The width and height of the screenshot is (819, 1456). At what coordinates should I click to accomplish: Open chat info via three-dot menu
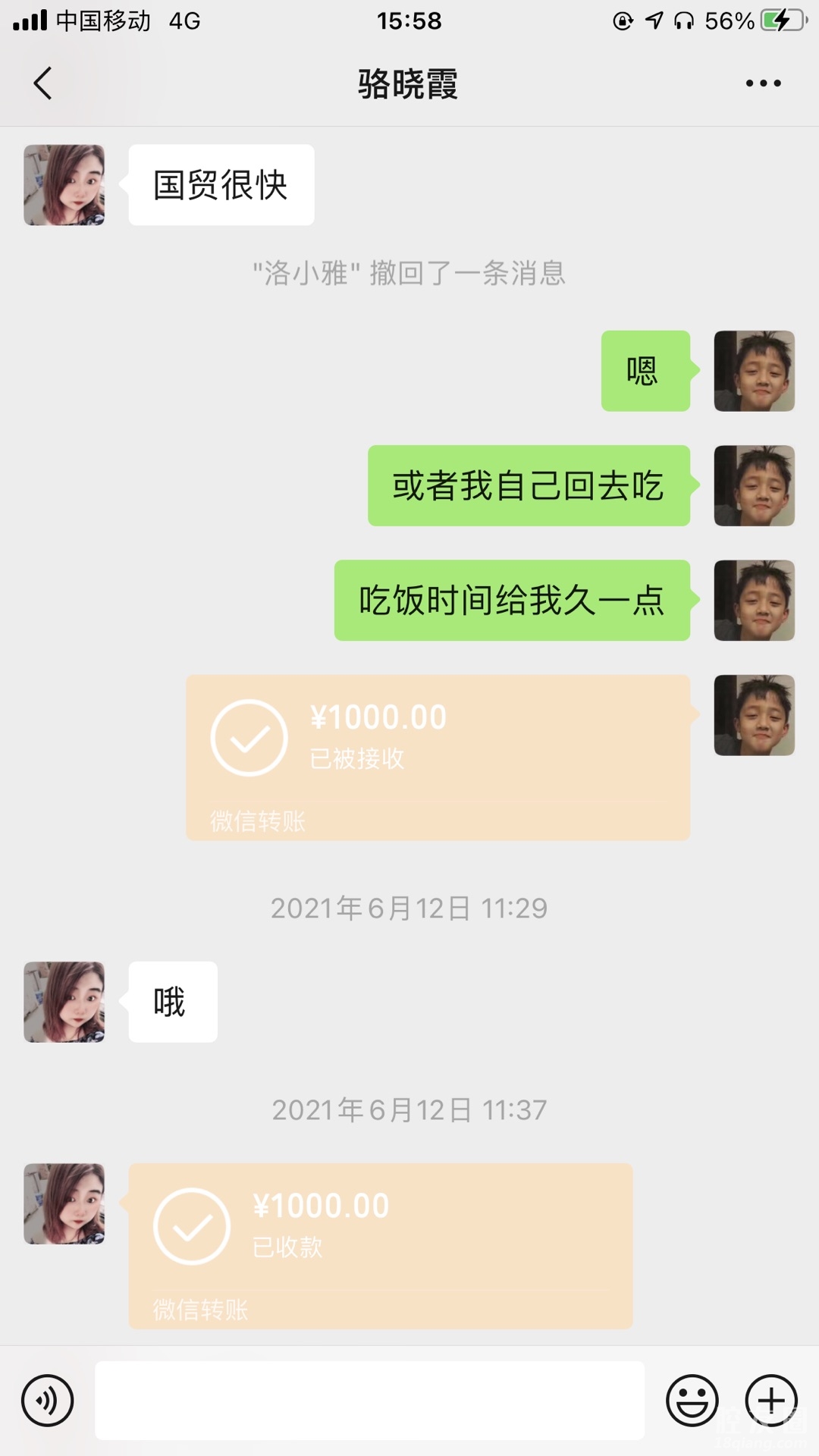pos(763,83)
